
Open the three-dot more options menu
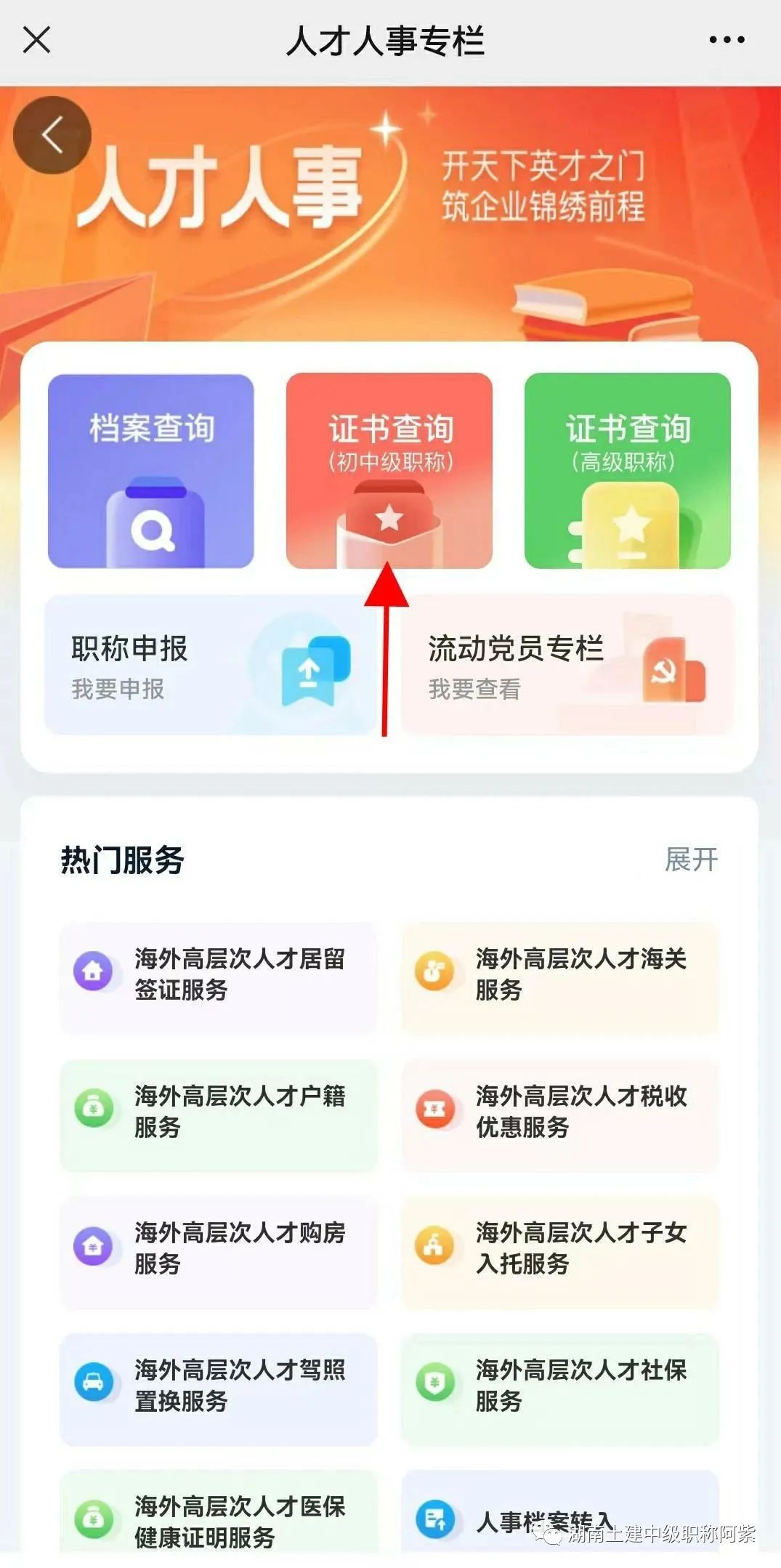pyautogui.click(x=725, y=41)
